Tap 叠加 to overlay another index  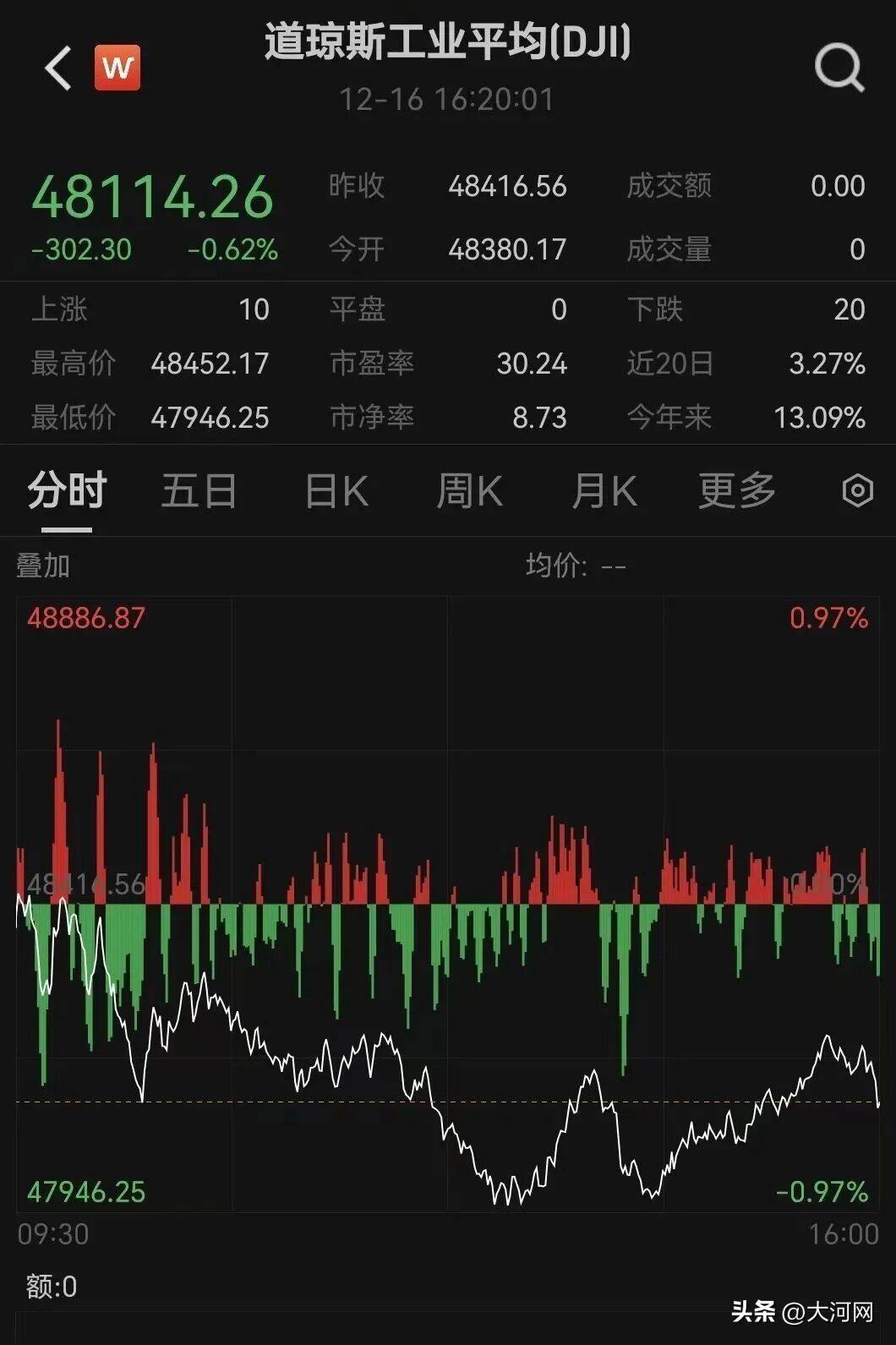pyautogui.click(x=43, y=566)
